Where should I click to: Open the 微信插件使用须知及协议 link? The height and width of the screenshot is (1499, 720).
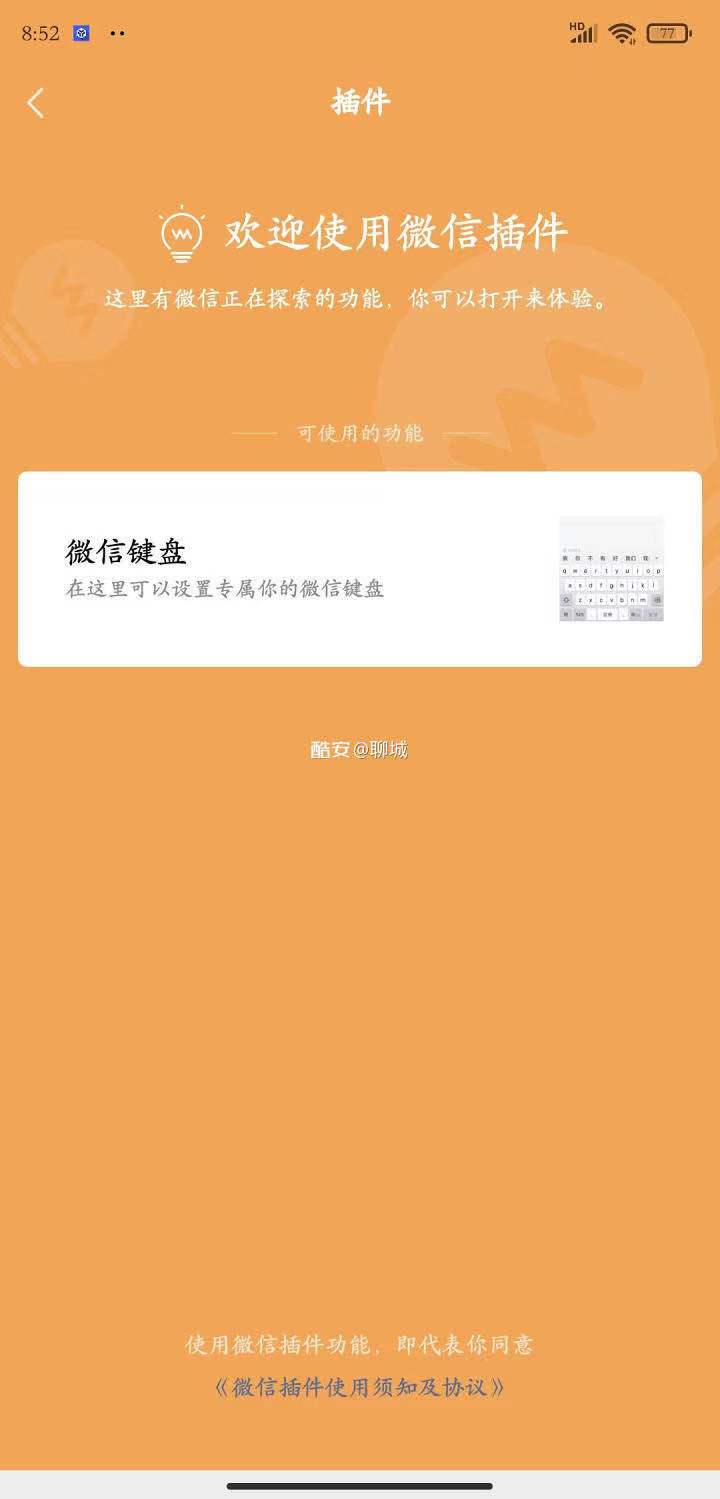[359, 1387]
